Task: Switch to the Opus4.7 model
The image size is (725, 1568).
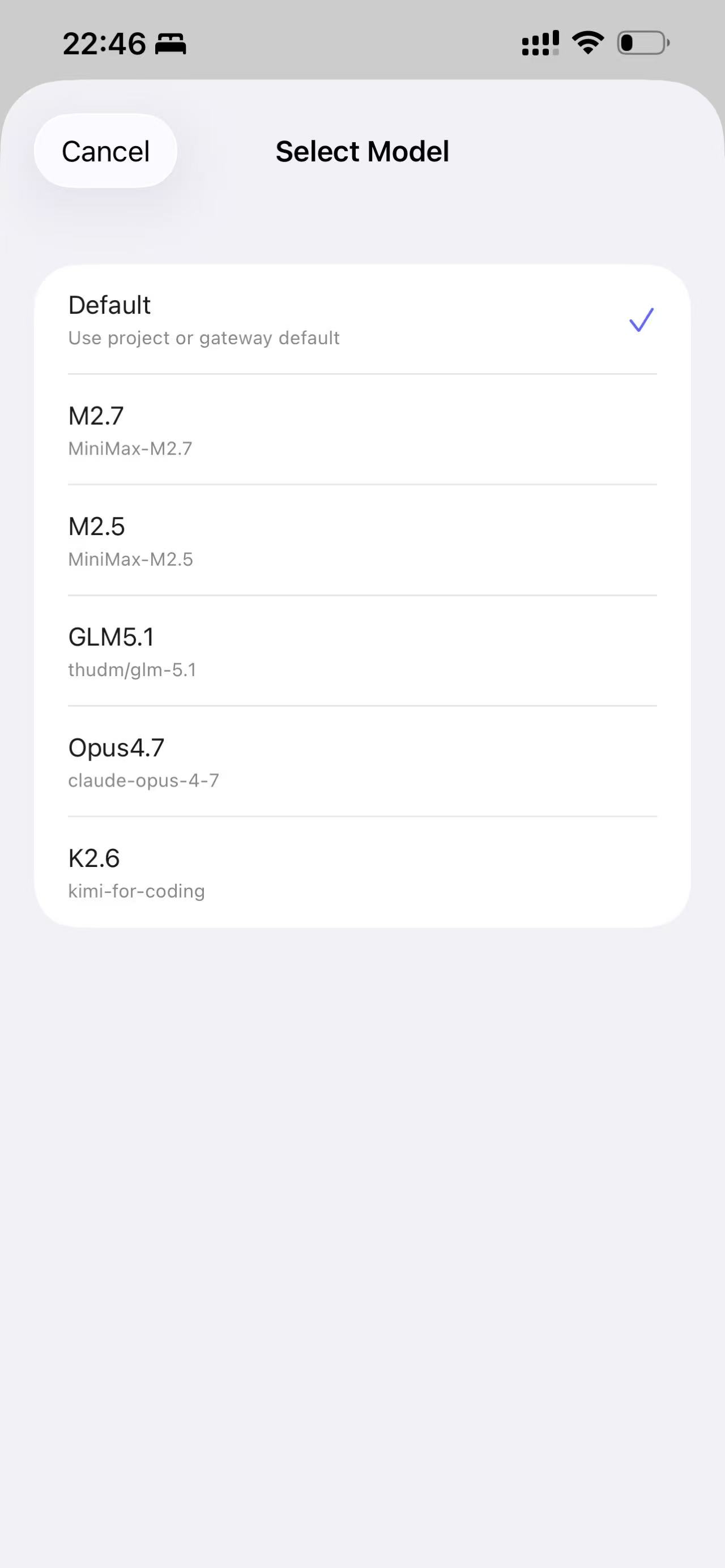Action: point(362,762)
